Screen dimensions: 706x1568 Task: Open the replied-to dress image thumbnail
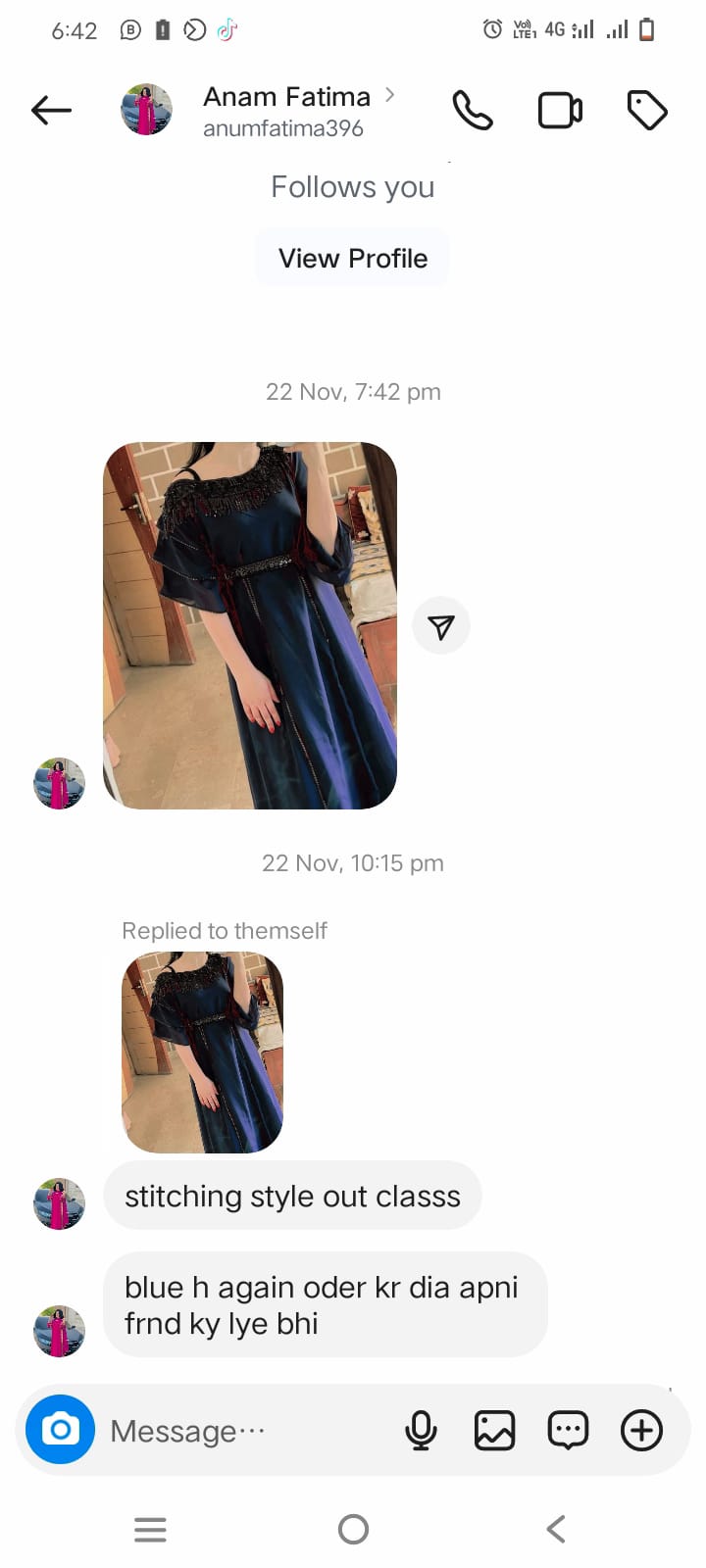coord(202,1053)
